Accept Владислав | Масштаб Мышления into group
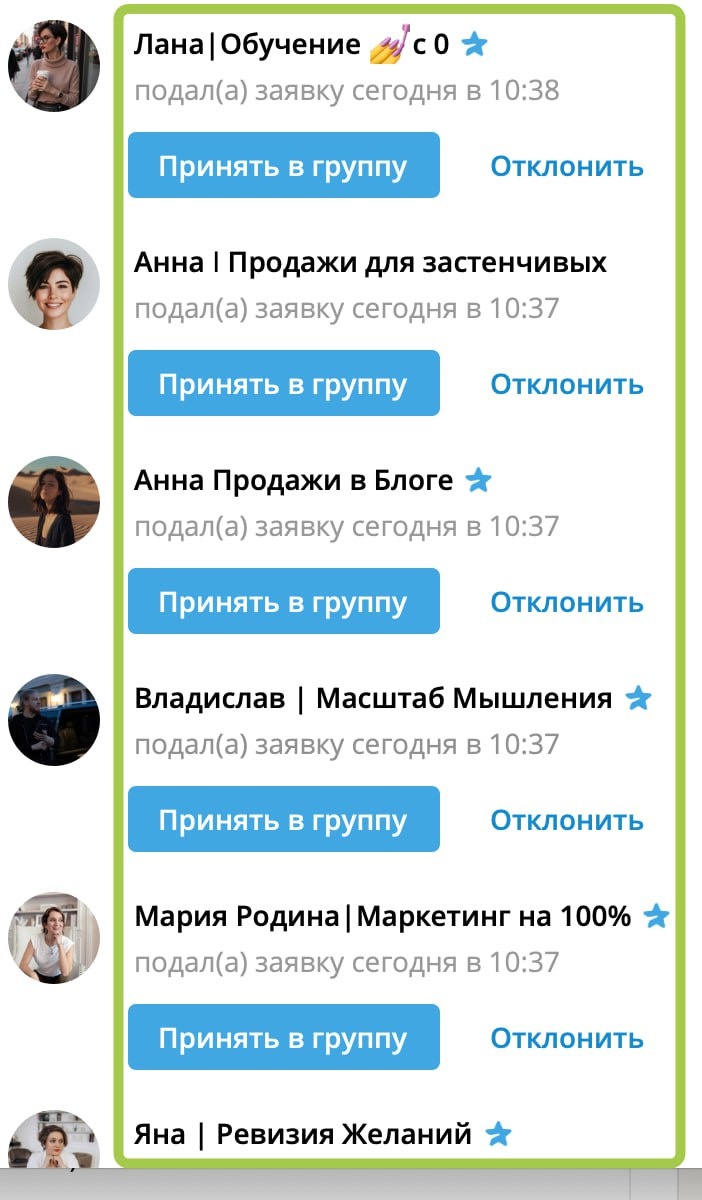Image resolution: width=702 pixels, height=1200 pixels. [x=283, y=820]
